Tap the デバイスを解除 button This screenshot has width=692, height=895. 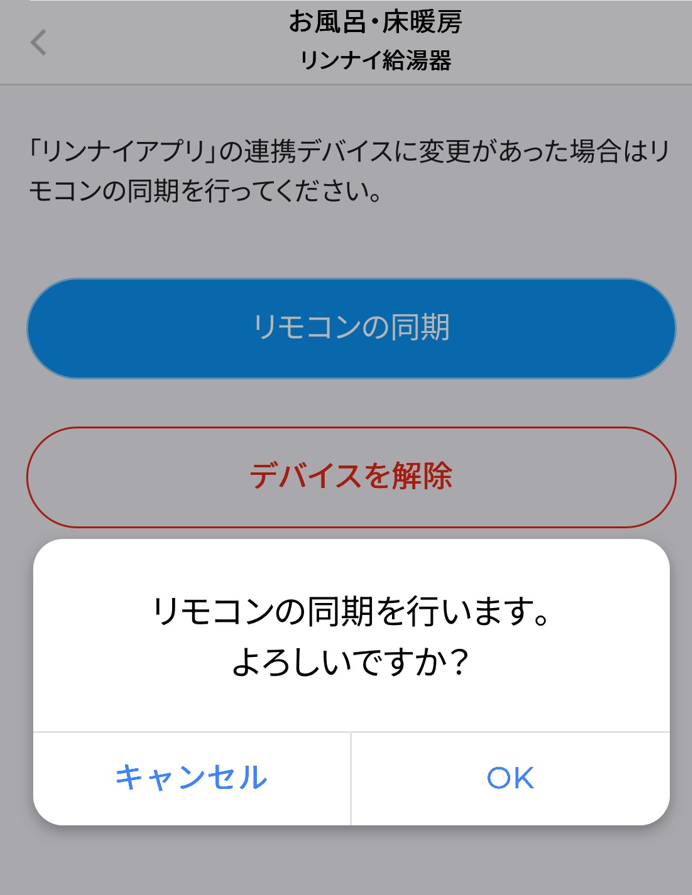[351, 476]
